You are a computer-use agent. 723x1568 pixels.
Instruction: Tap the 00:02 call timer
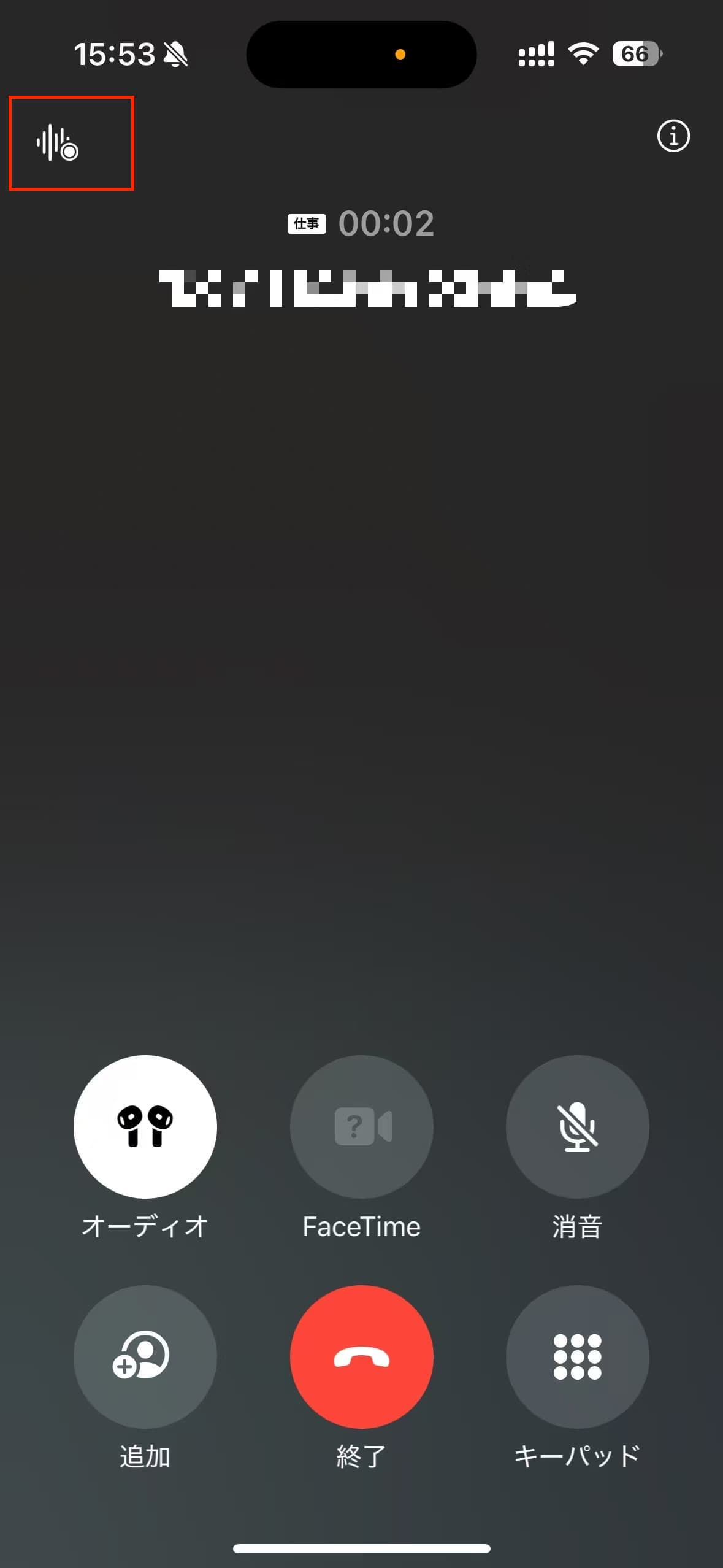[386, 223]
